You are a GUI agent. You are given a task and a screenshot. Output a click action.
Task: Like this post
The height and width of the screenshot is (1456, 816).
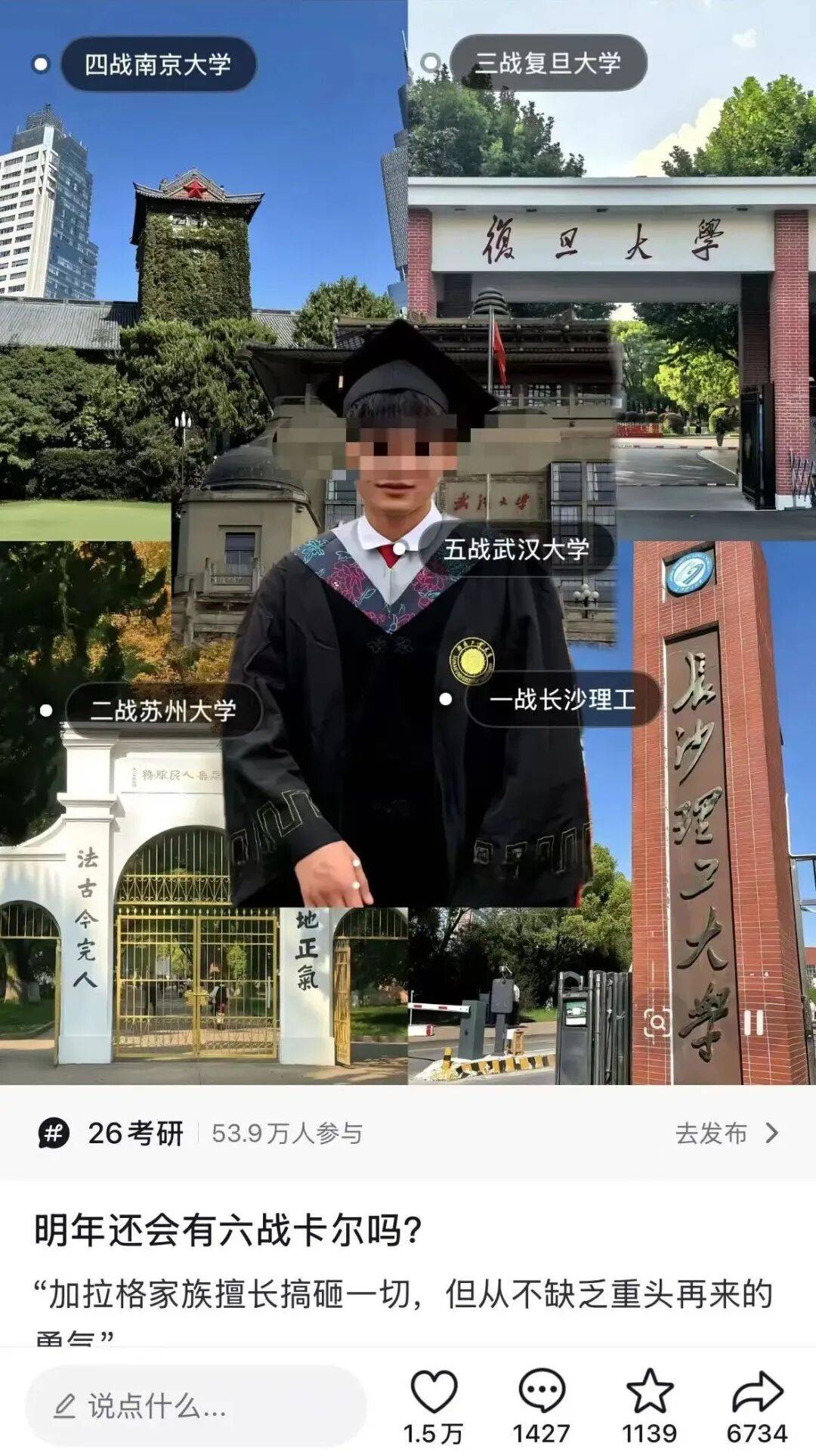click(434, 1392)
